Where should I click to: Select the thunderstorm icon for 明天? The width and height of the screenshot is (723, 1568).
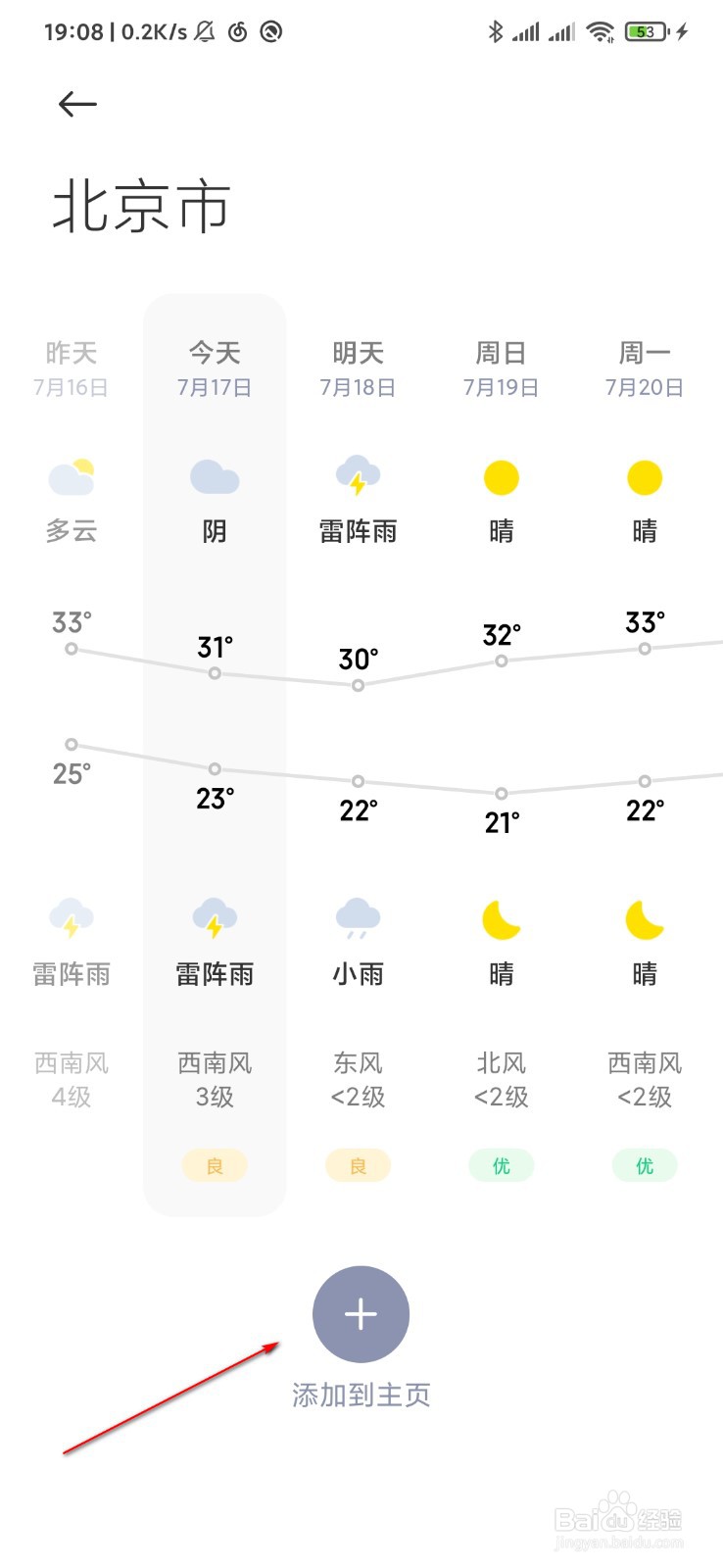click(358, 477)
